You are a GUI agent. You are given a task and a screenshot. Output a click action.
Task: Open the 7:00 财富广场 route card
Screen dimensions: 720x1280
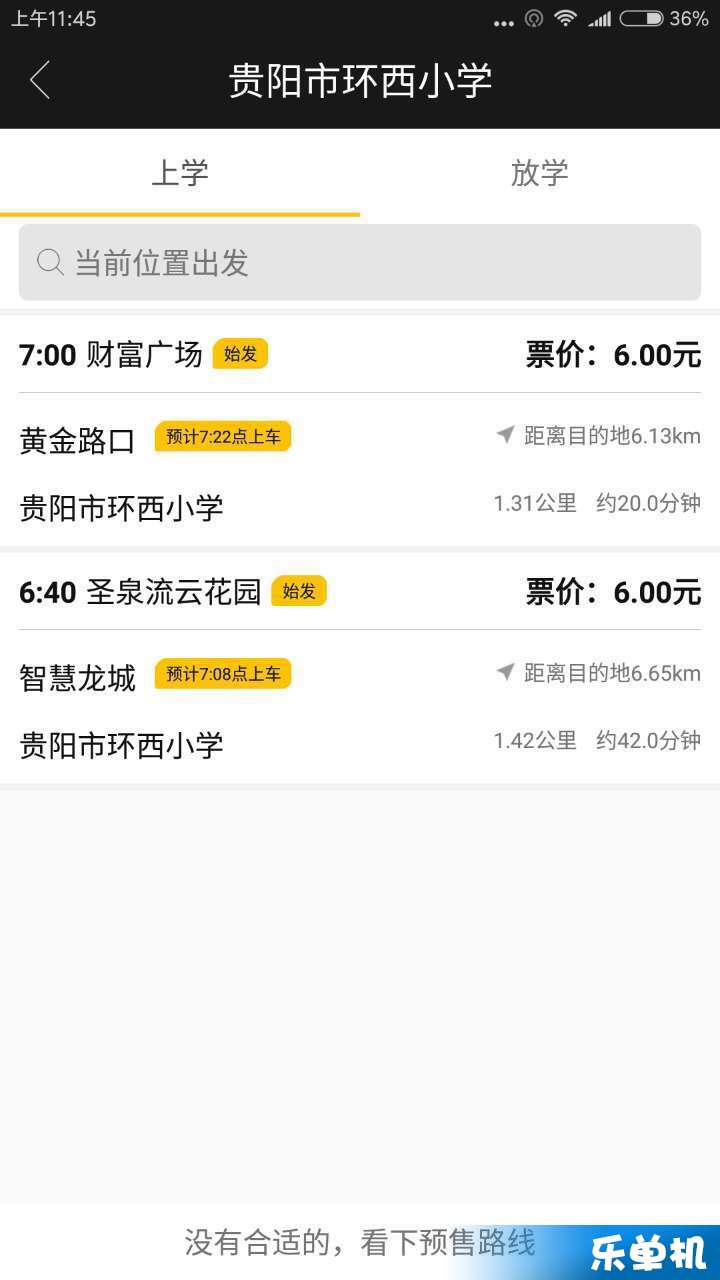coord(360,430)
